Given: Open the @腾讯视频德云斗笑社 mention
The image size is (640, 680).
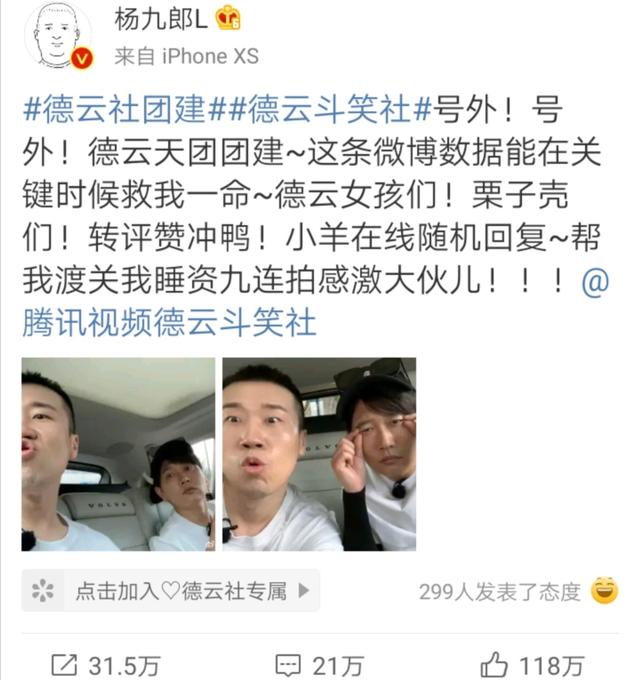Looking at the screenshot, I should coord(170,321).
